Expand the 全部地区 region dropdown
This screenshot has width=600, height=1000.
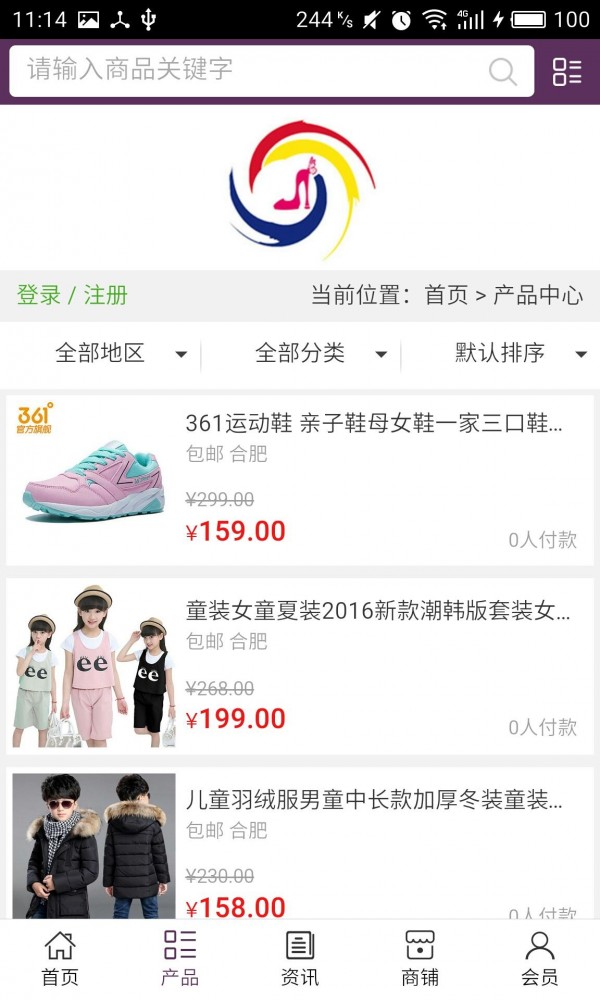pyautogui.click(x=120, y=353)
